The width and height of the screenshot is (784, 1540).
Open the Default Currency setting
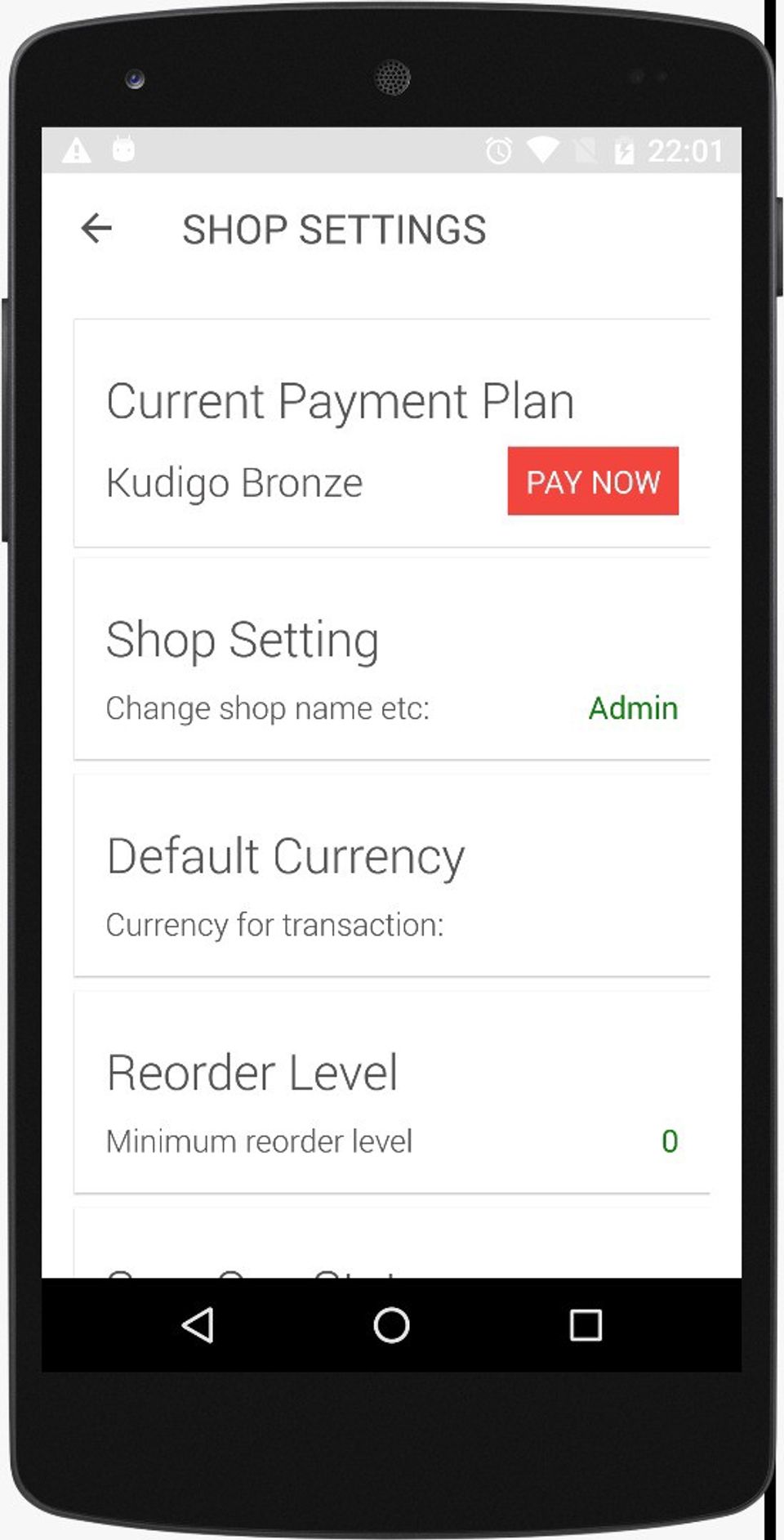coord(390,876)
